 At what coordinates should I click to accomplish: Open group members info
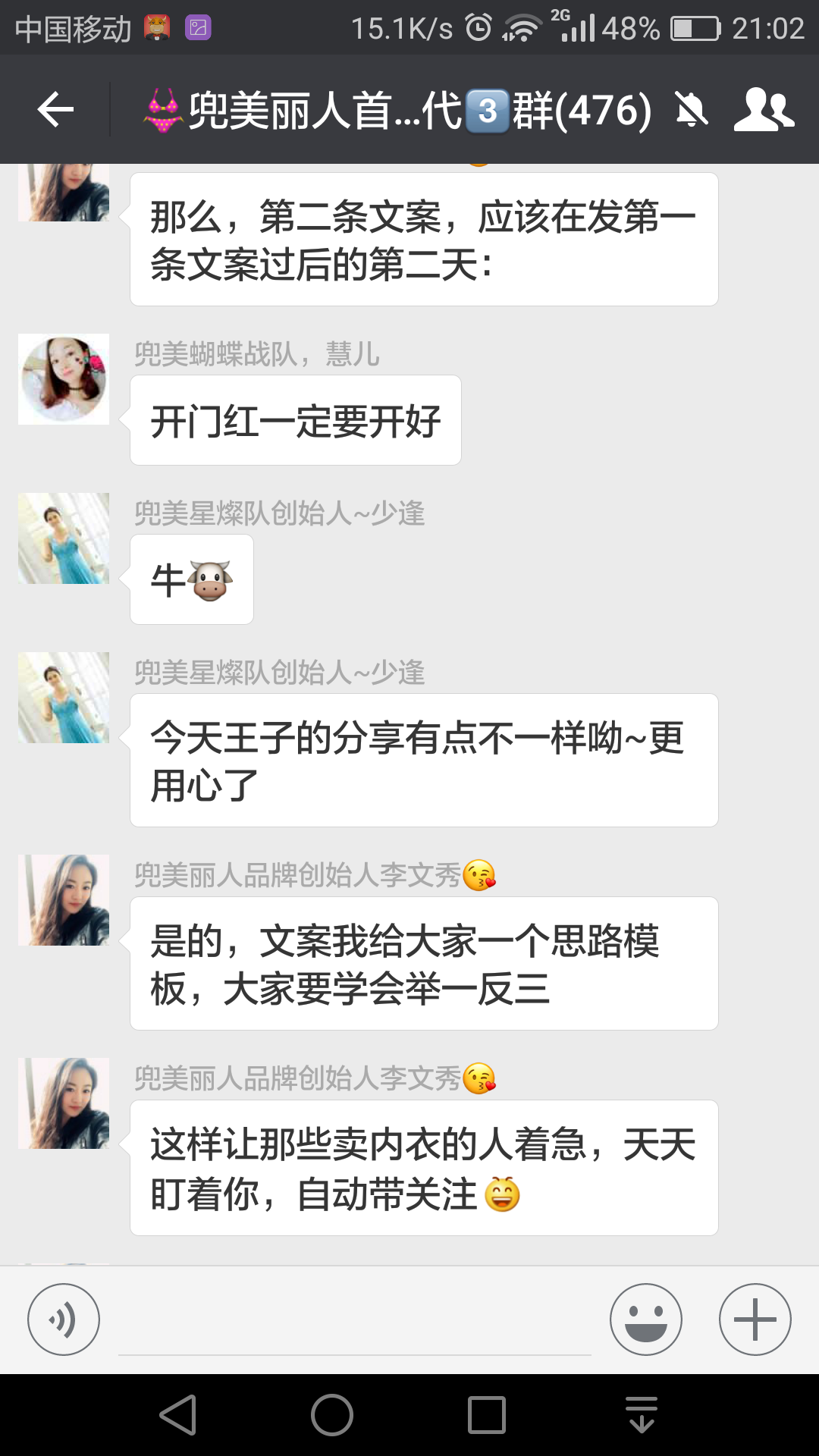763,110
